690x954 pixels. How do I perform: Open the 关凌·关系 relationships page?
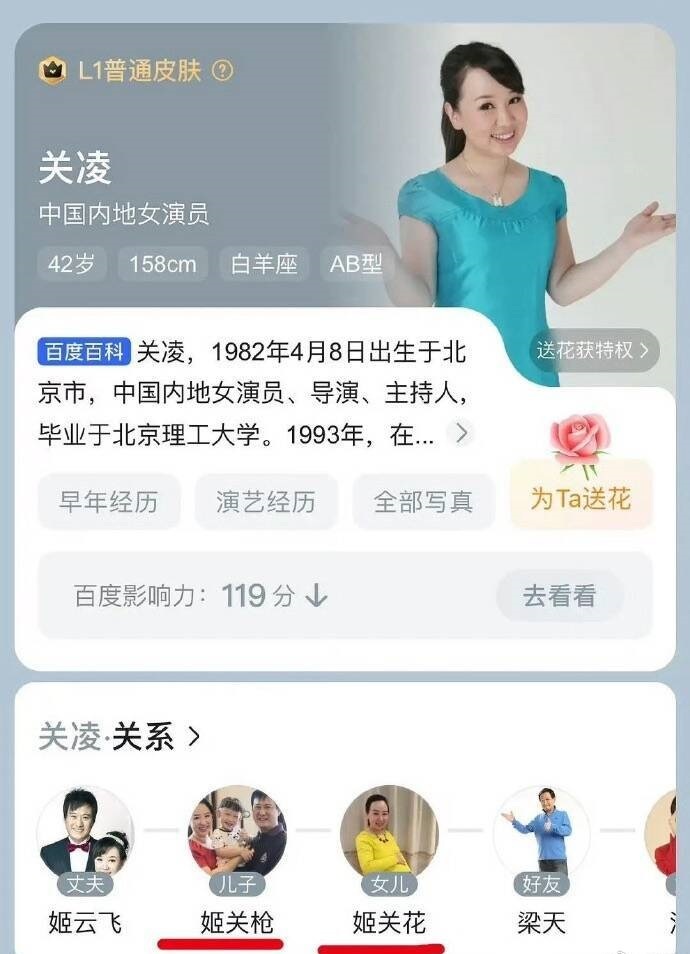[x=120, y=737]
